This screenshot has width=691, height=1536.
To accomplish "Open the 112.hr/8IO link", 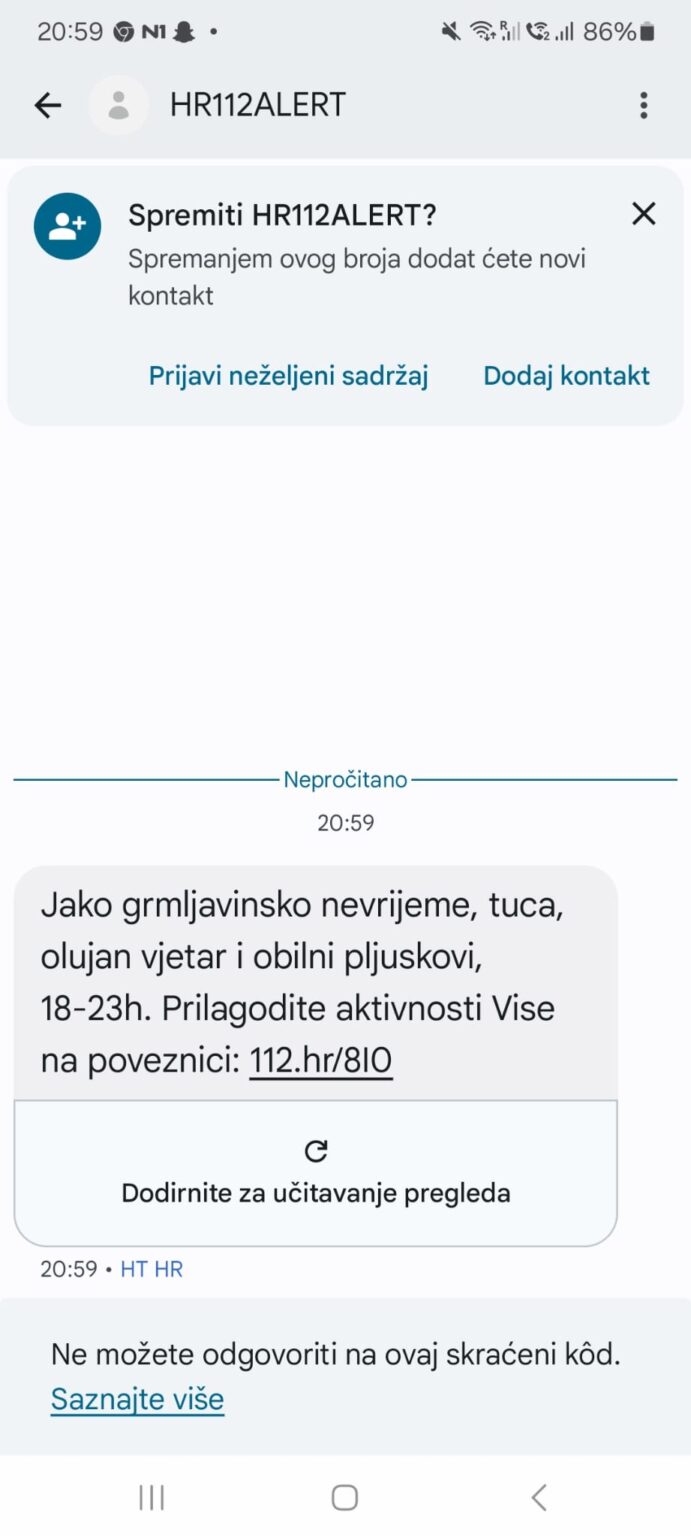I will (x=321, y=1062).
